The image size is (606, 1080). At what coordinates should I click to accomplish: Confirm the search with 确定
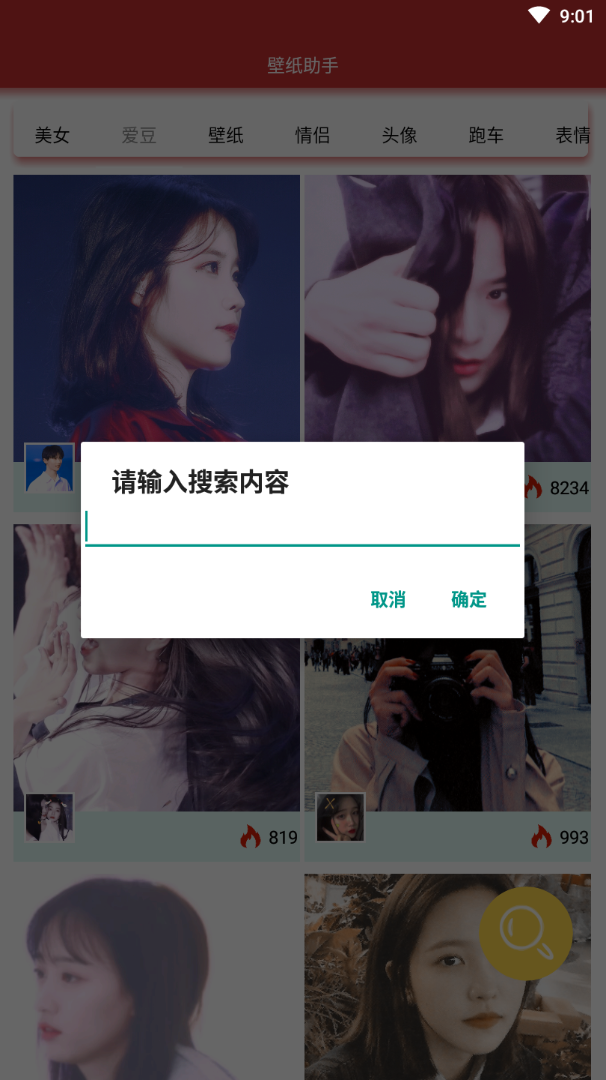[x=469, y=599]
